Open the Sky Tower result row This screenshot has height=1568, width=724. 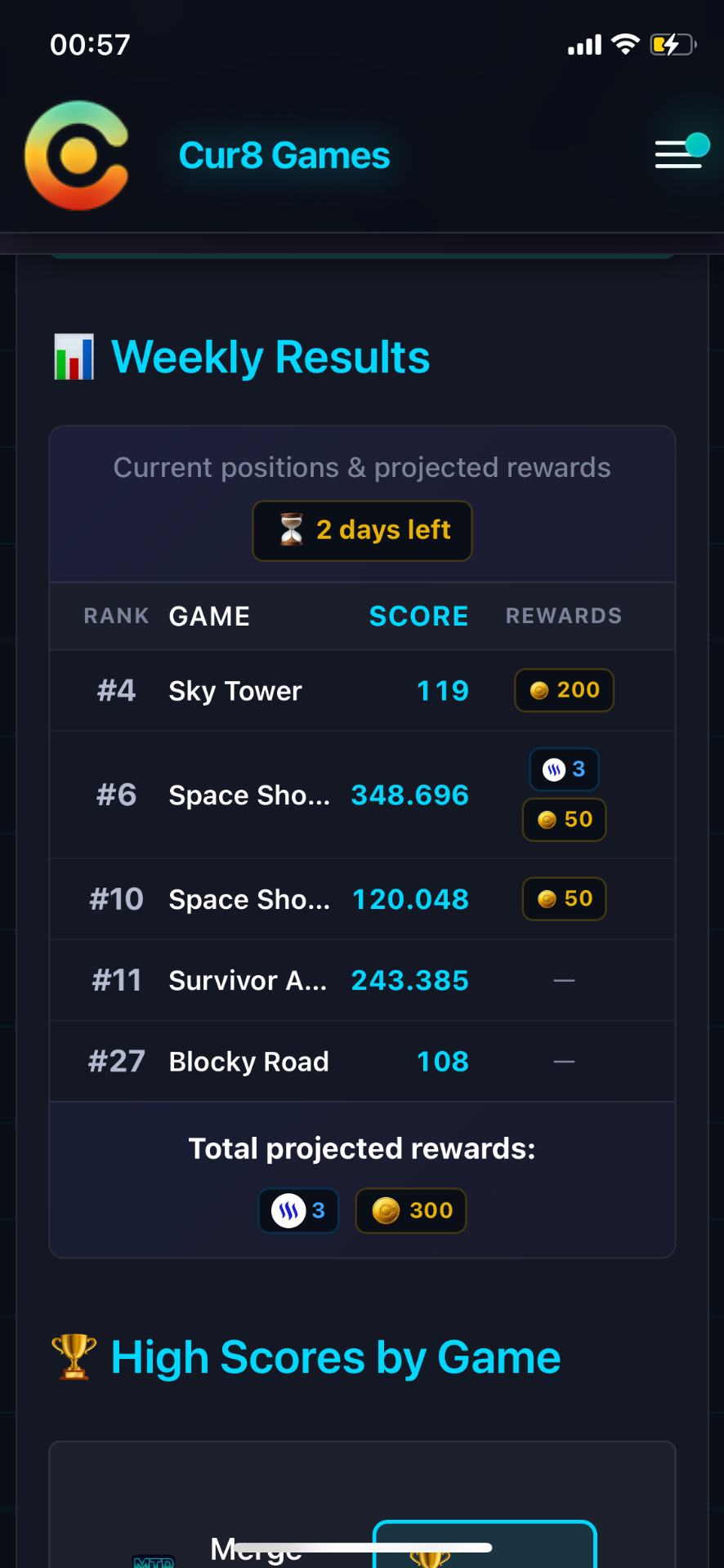coord(362,691)
